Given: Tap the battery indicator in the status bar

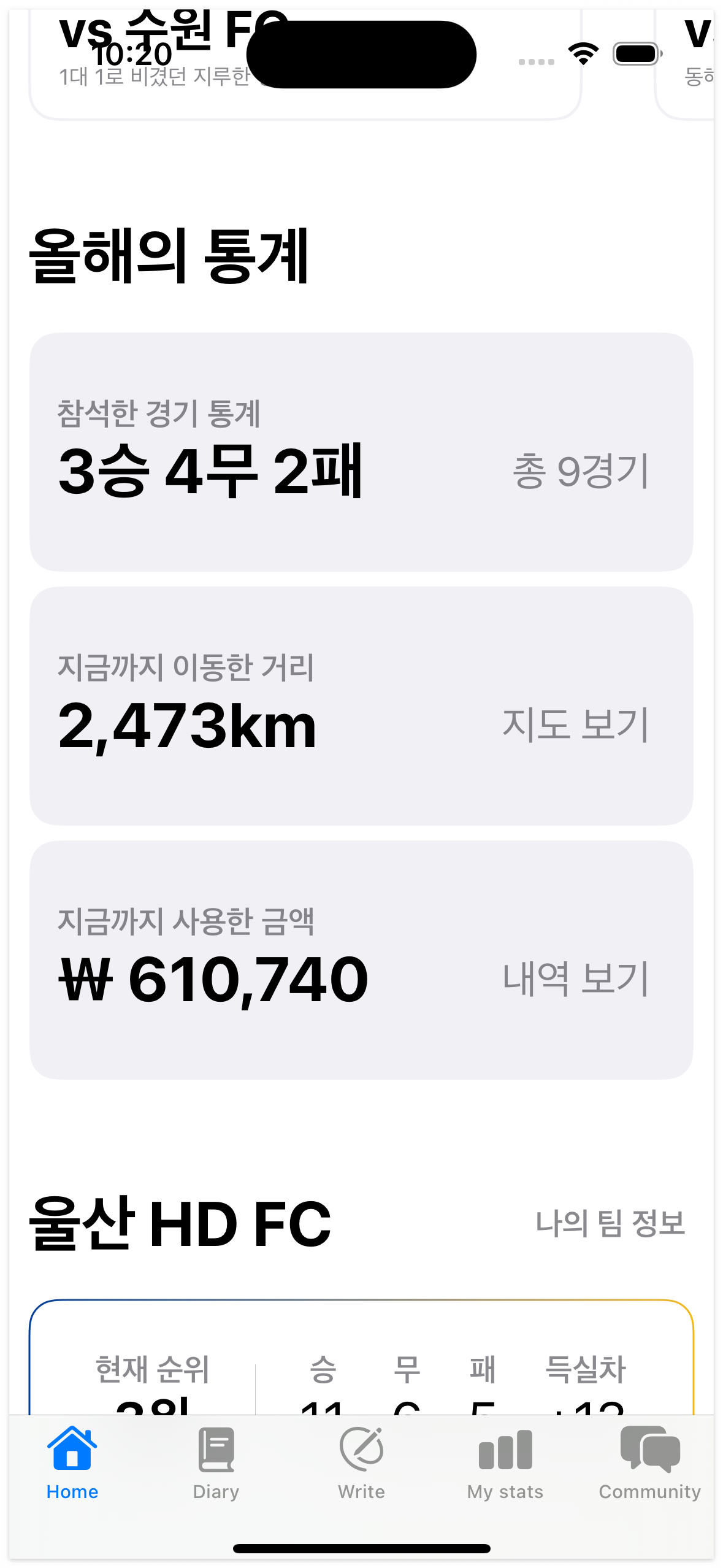Looking at the screenshot, I should pyautogui.click(x=636, y=54).
